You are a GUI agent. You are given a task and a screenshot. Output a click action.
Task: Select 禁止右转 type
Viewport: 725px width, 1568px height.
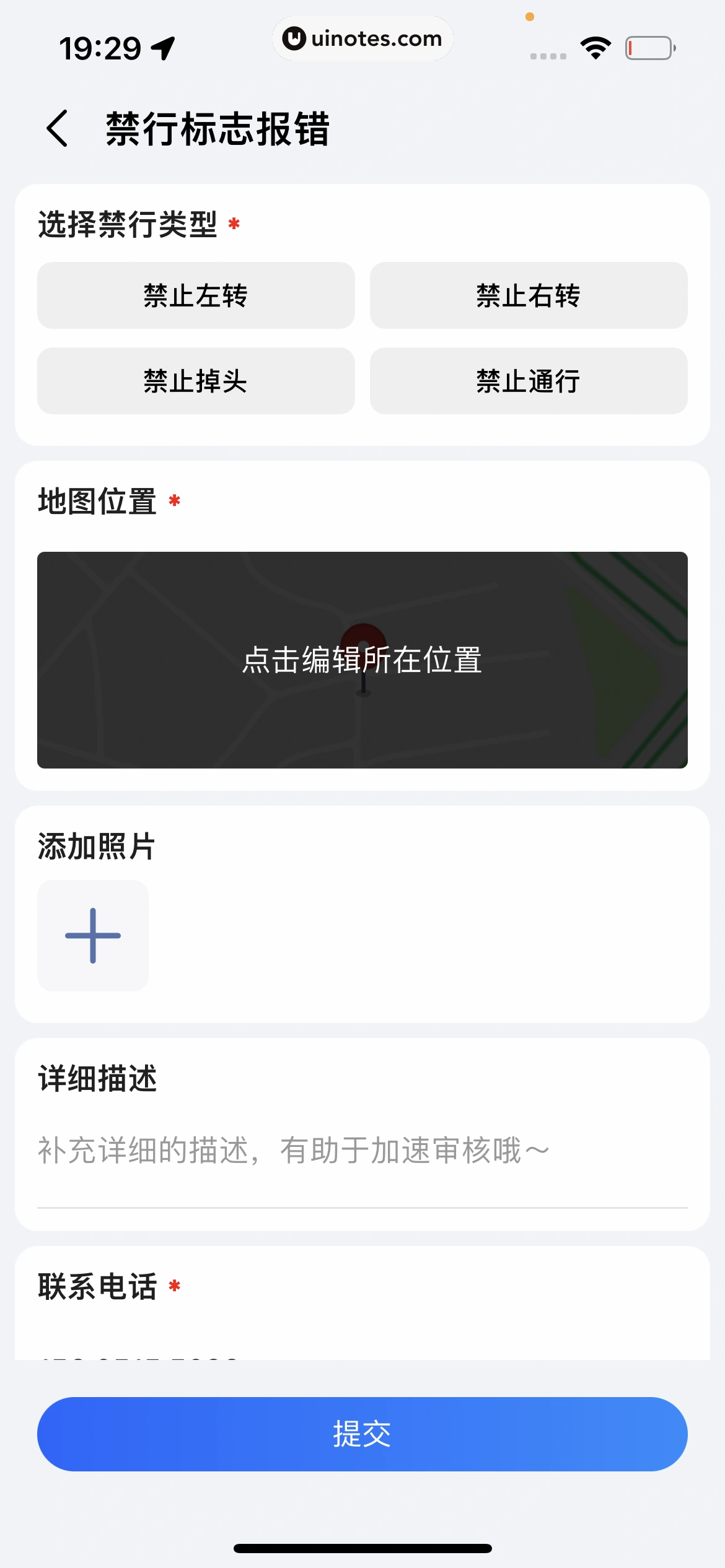(529, 295)
